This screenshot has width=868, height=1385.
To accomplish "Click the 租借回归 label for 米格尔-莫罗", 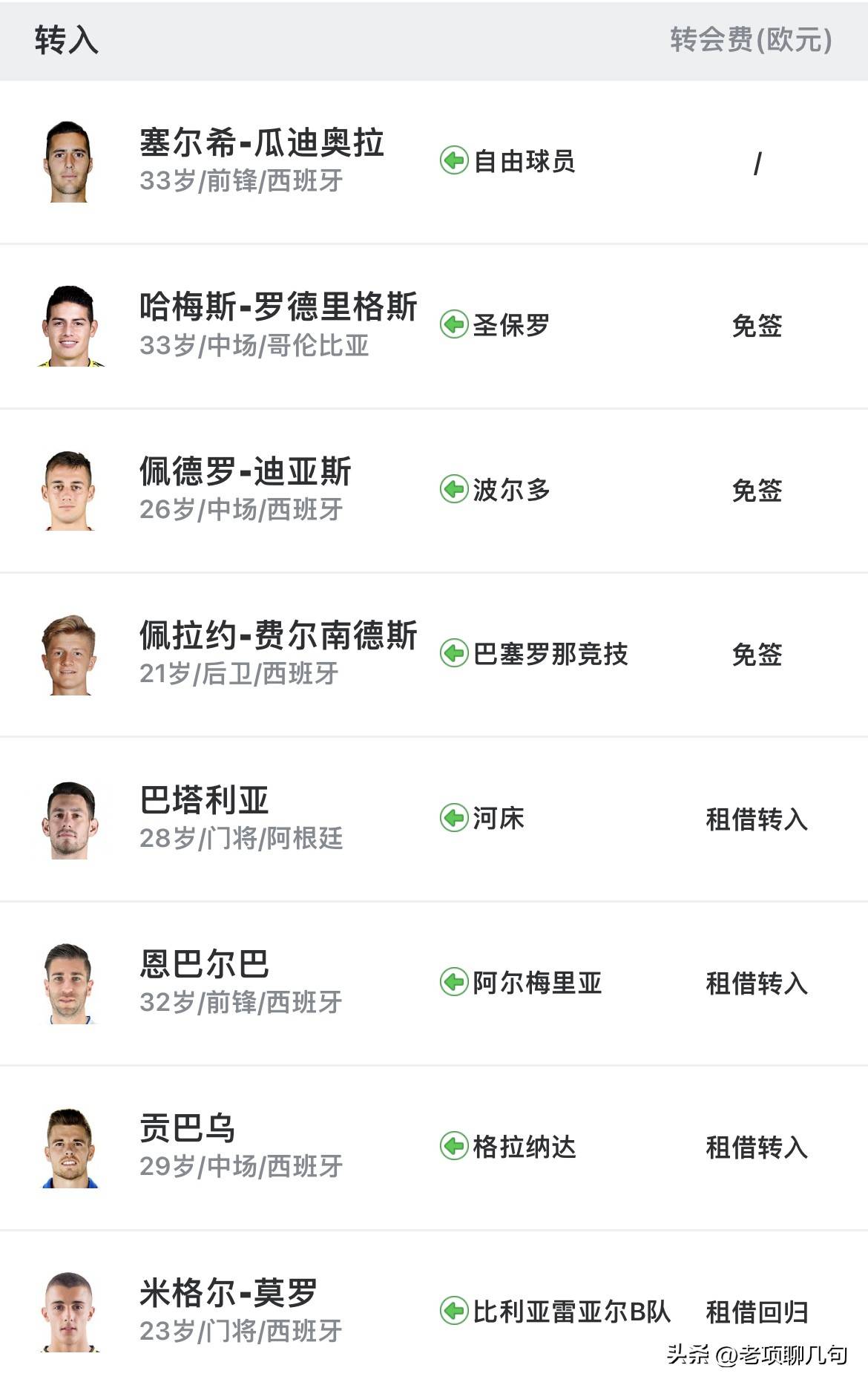I will 758,1312.
